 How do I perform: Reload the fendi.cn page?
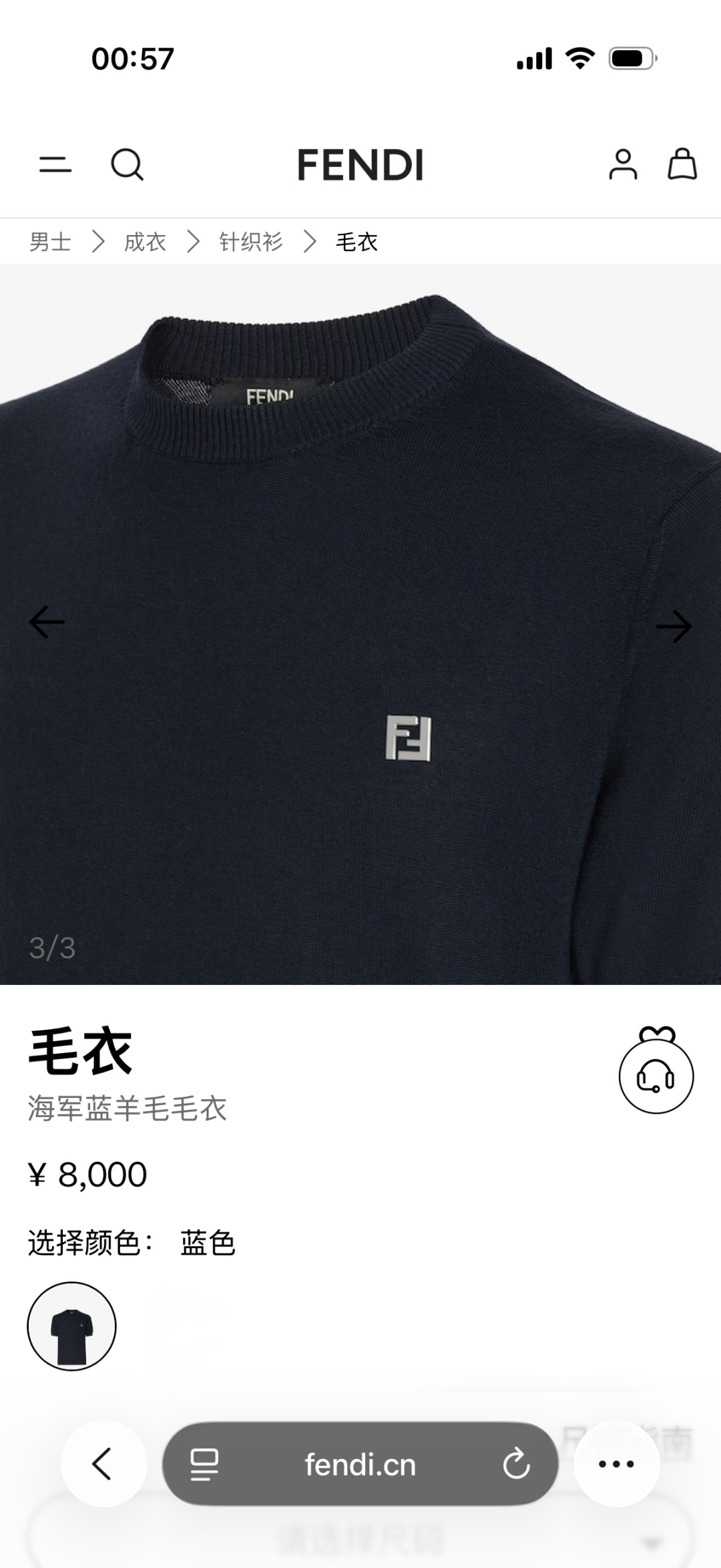[516, 1464]
